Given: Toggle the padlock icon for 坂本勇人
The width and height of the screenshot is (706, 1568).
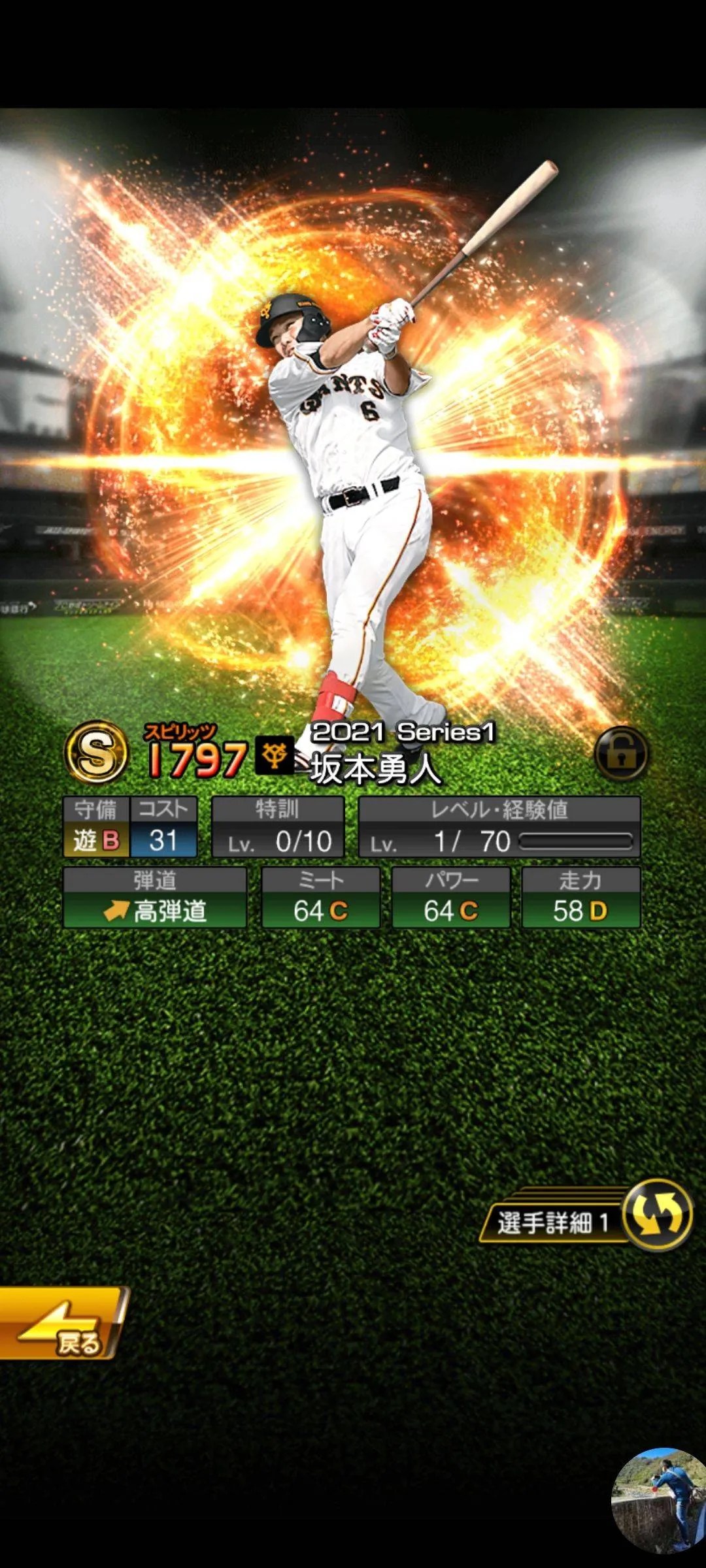Looking at the screenshot, I should pyautogui.click(x=621, y=755).
